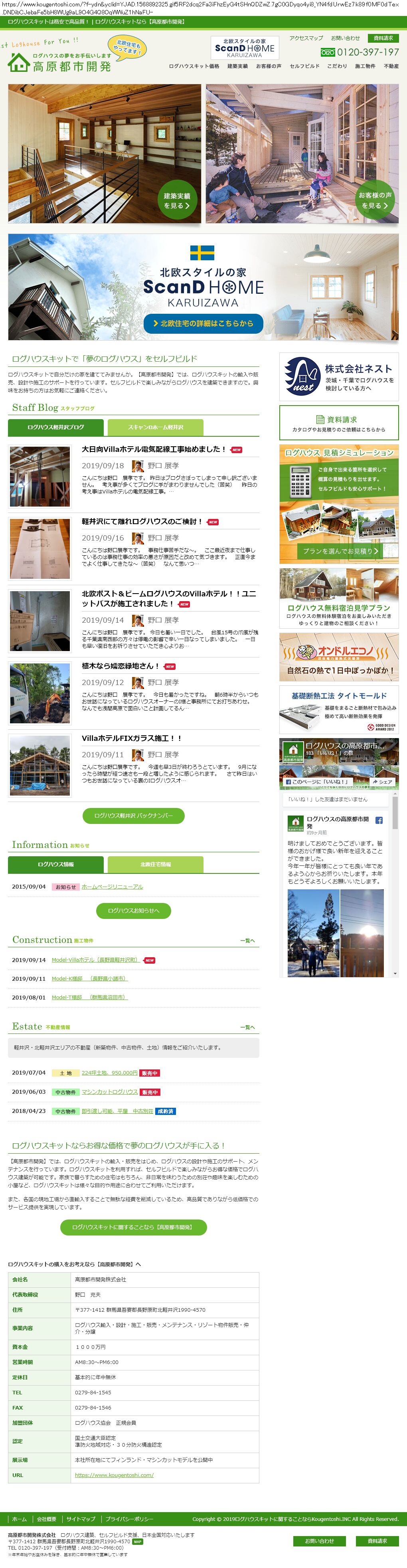Open the 224坪土地、950,000円 estate listing
407x1568 pixels.
coord(109,1073)
